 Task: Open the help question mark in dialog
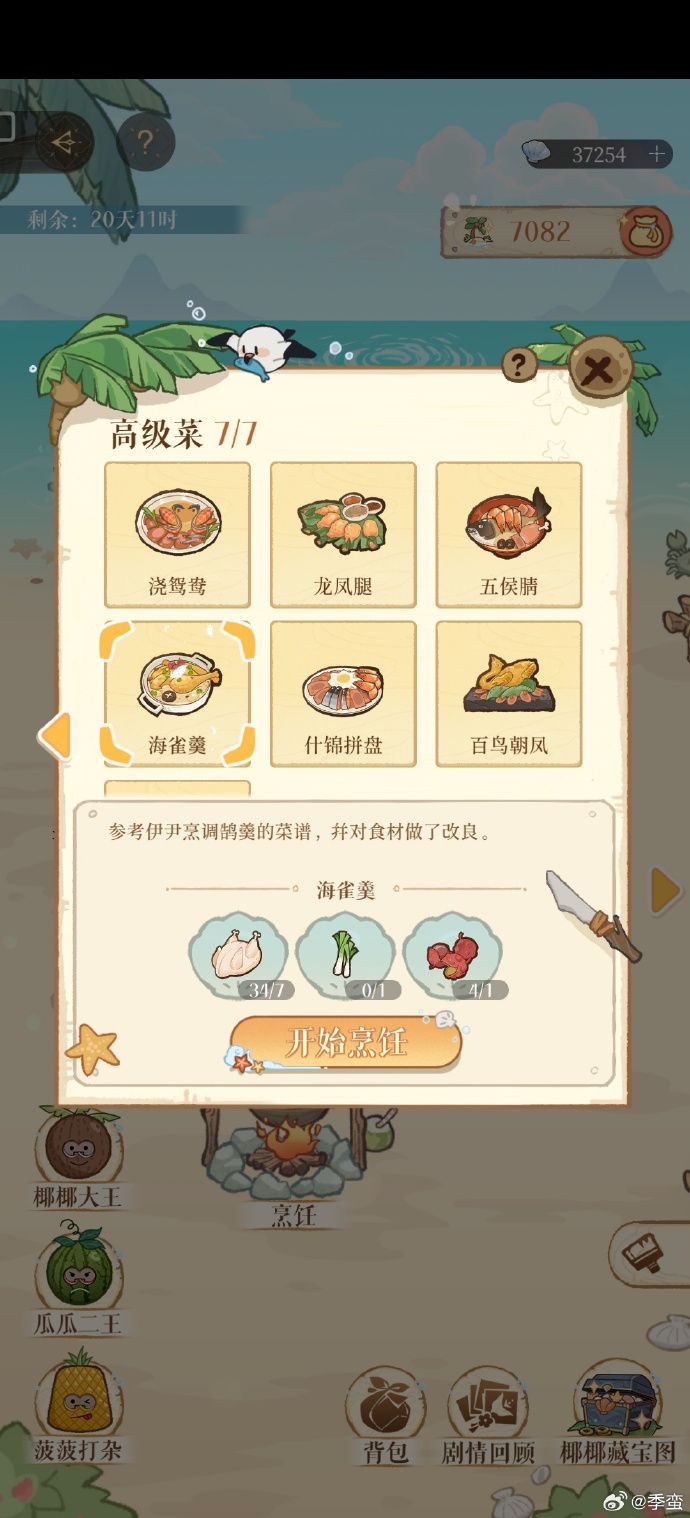[x=518, y=365]
